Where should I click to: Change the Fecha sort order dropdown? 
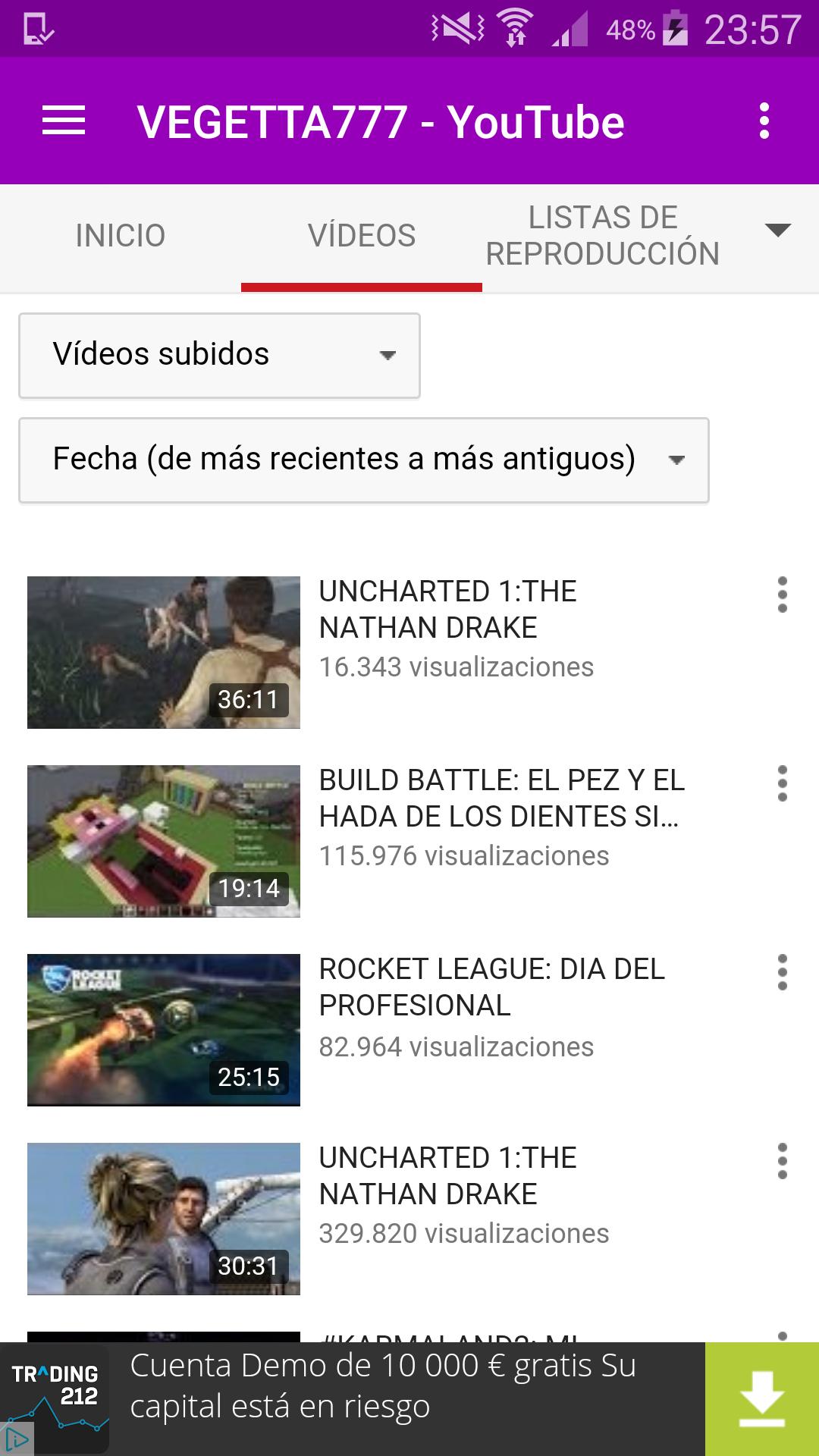point(363,460)
